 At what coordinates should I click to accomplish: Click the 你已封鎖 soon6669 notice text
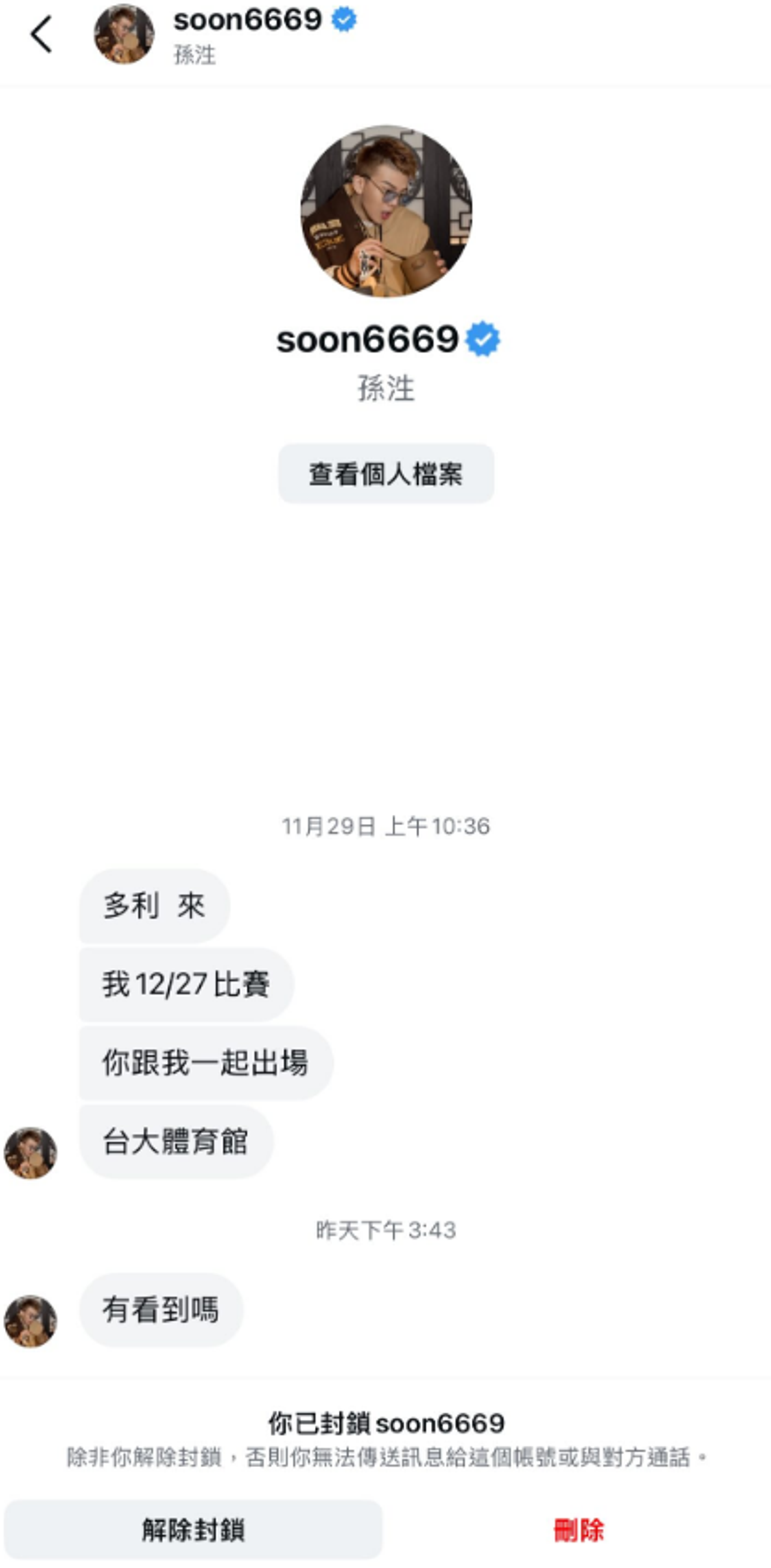[385, 1423]
